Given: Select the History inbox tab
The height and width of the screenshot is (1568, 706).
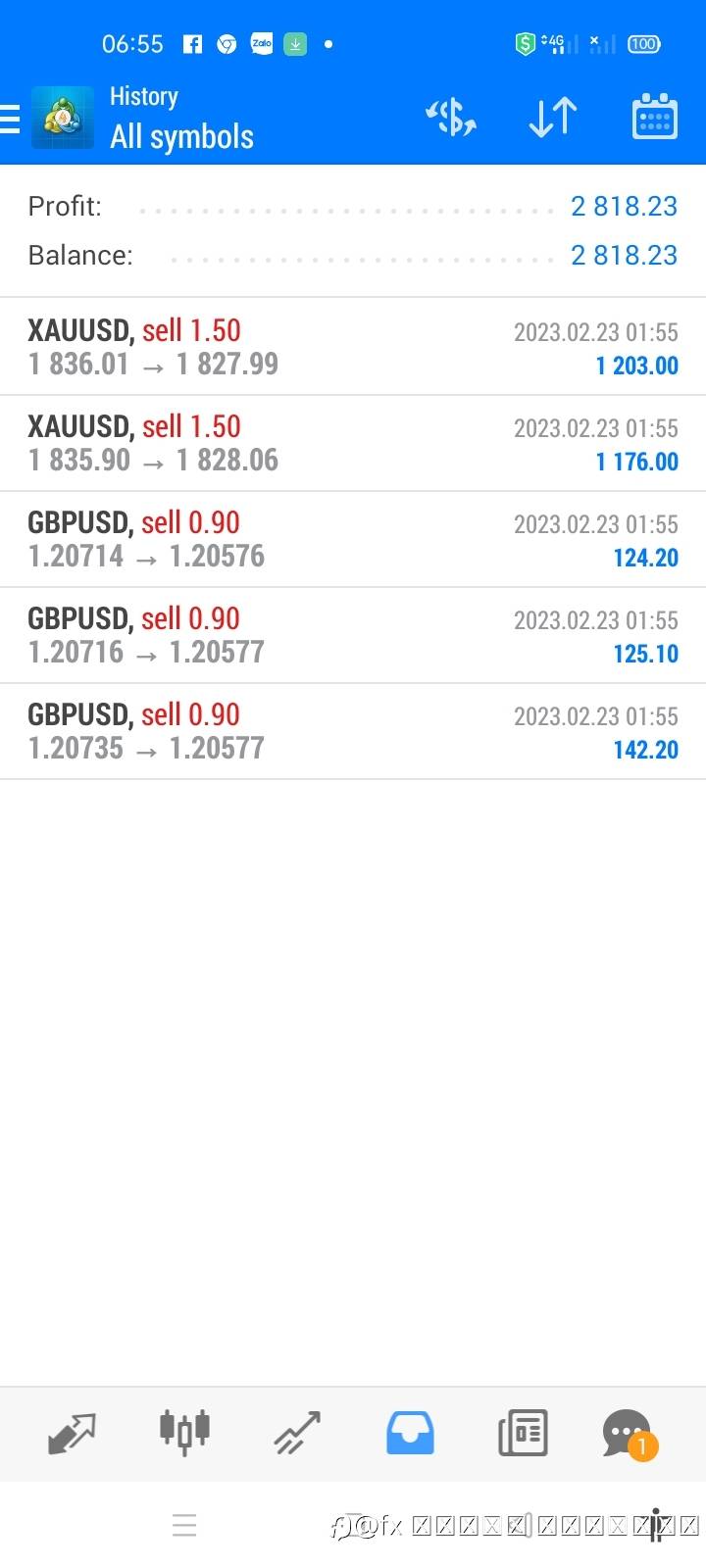Looking at the screenshot, I should click(410, 1433).
